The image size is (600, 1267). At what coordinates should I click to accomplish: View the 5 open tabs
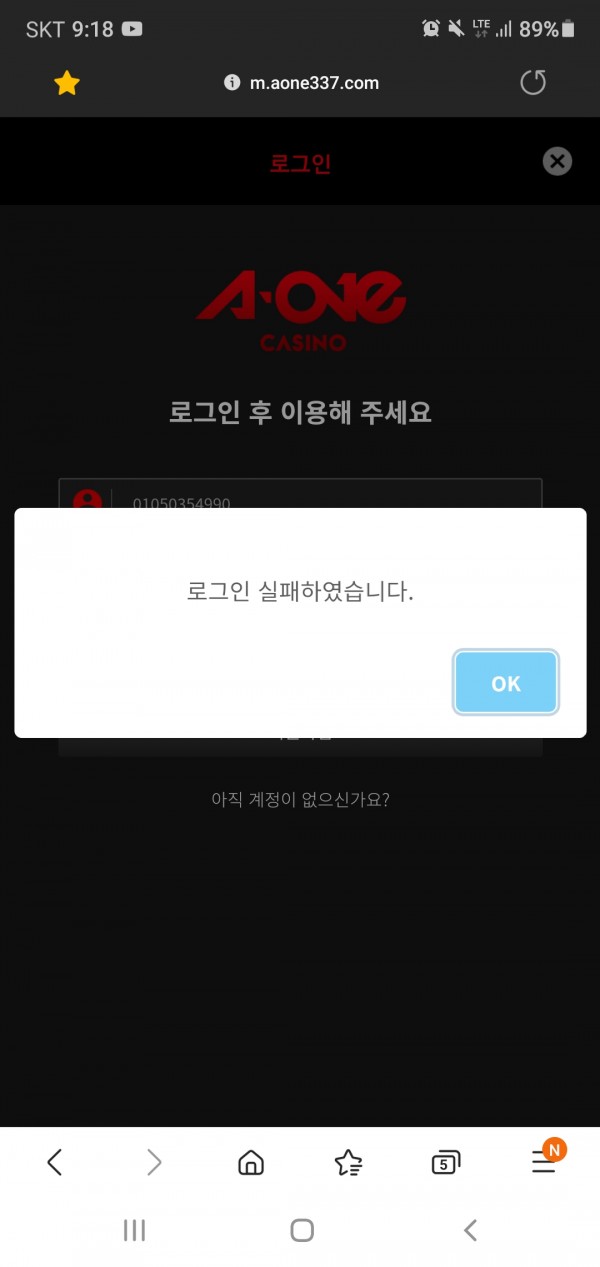tap(445, 1162)
